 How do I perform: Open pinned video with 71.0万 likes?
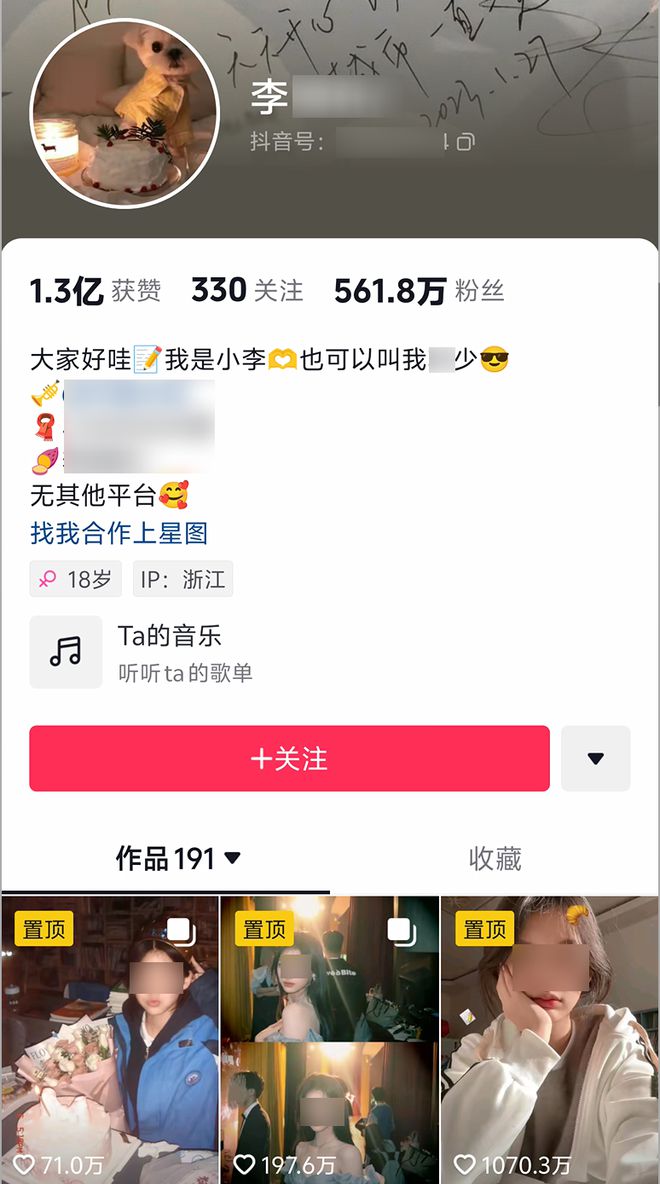tap(110, 1040)
